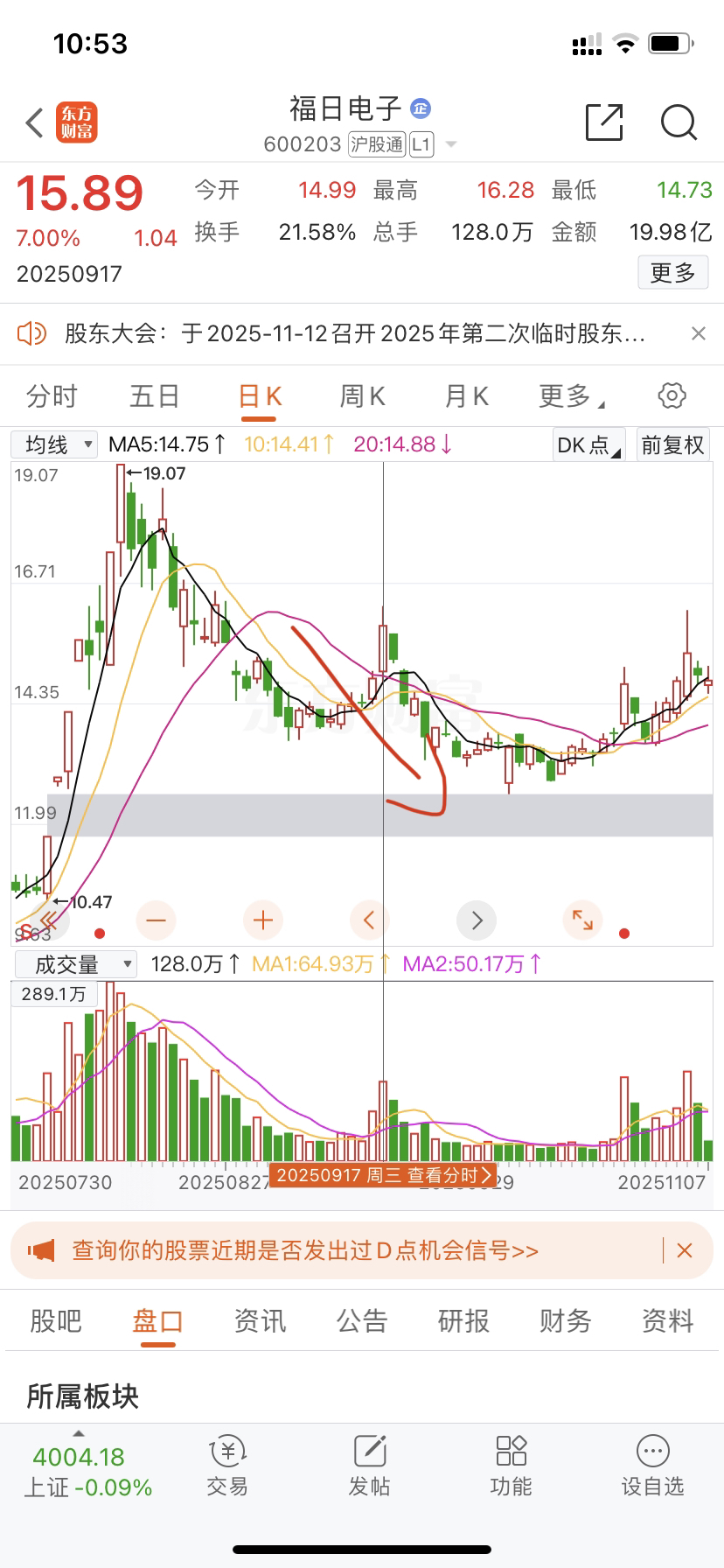Select the 月K chart tab
This screenshot has width=724, height=1568.
(x=466, y=396)
